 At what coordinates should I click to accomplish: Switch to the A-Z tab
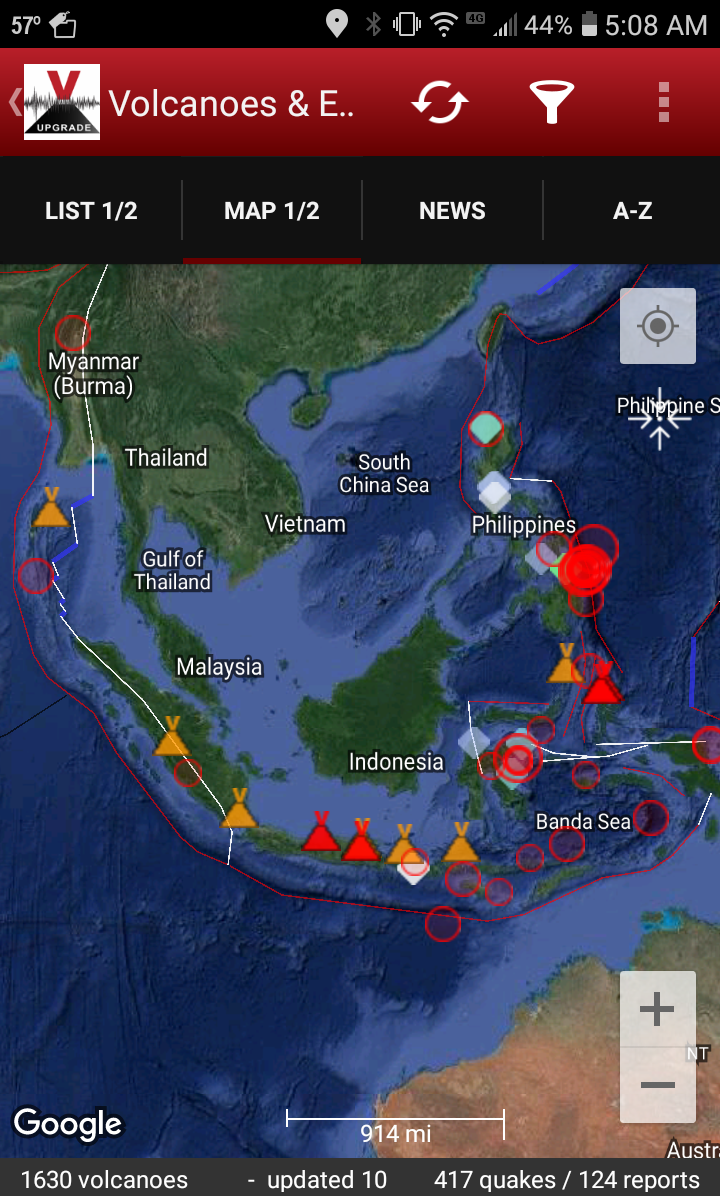coord(632,211)
